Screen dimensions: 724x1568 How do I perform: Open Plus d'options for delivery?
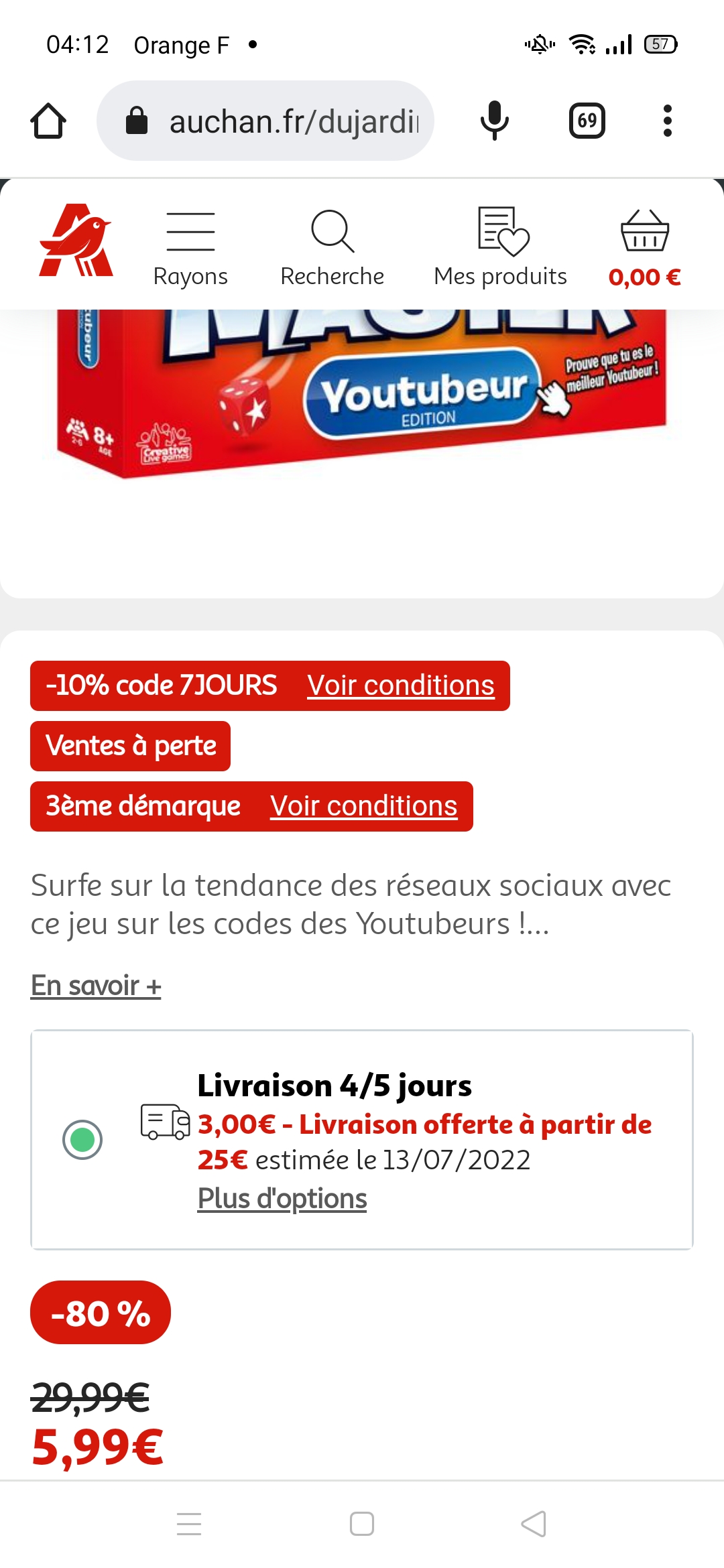[x=282, y=1199]
